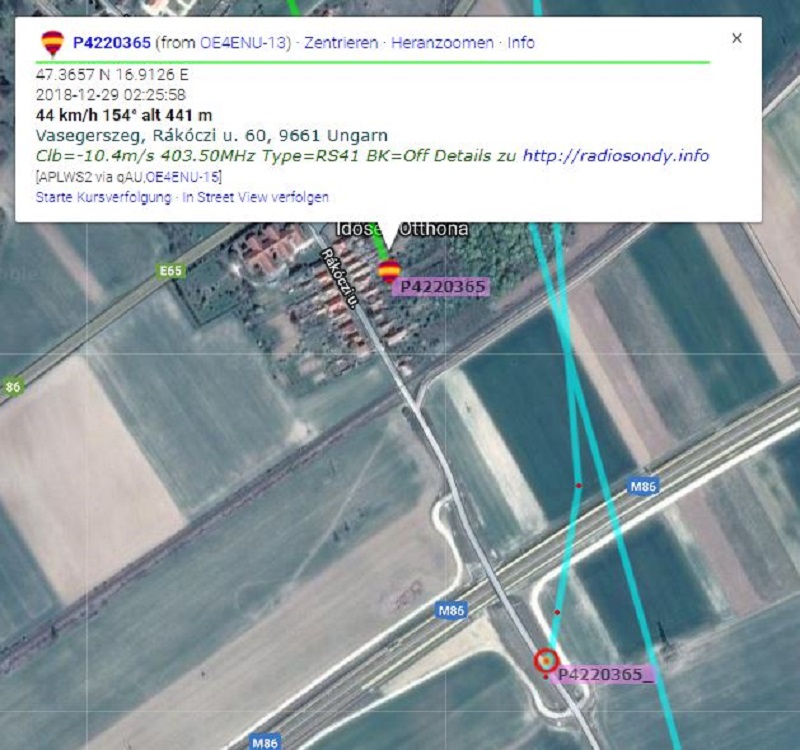
Task: Tap In Street View verfolgen
Action: (x=257, y=198)
